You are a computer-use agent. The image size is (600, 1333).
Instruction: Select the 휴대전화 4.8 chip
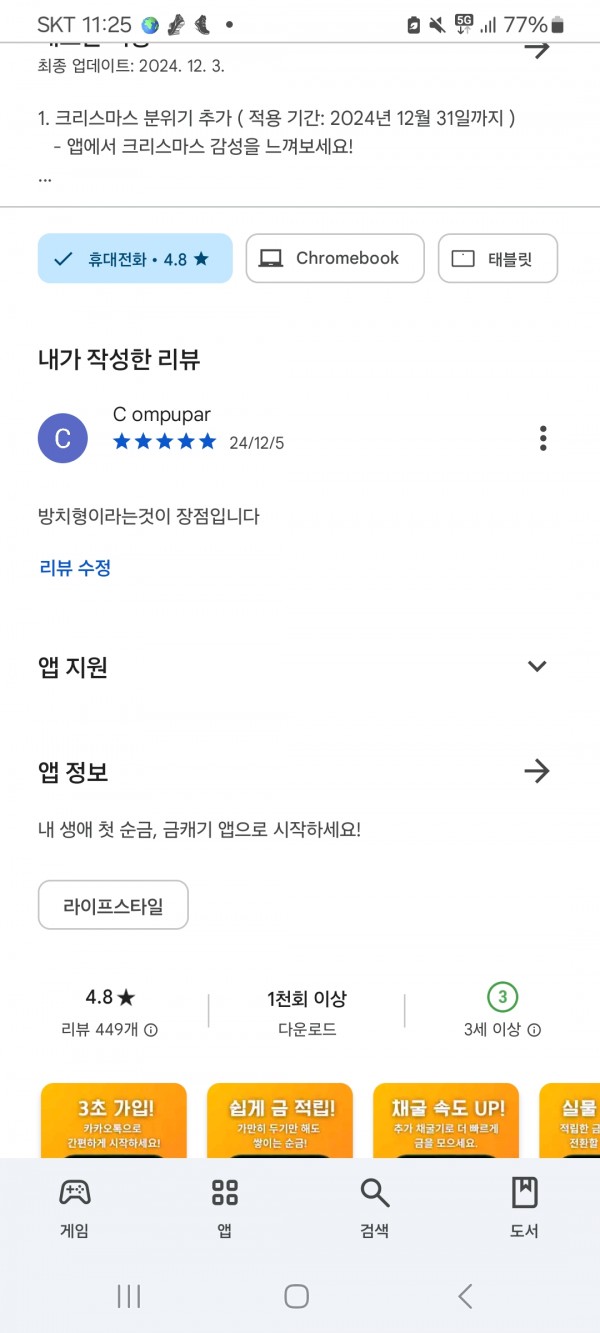pyautogui.click(x=135, y=258)
